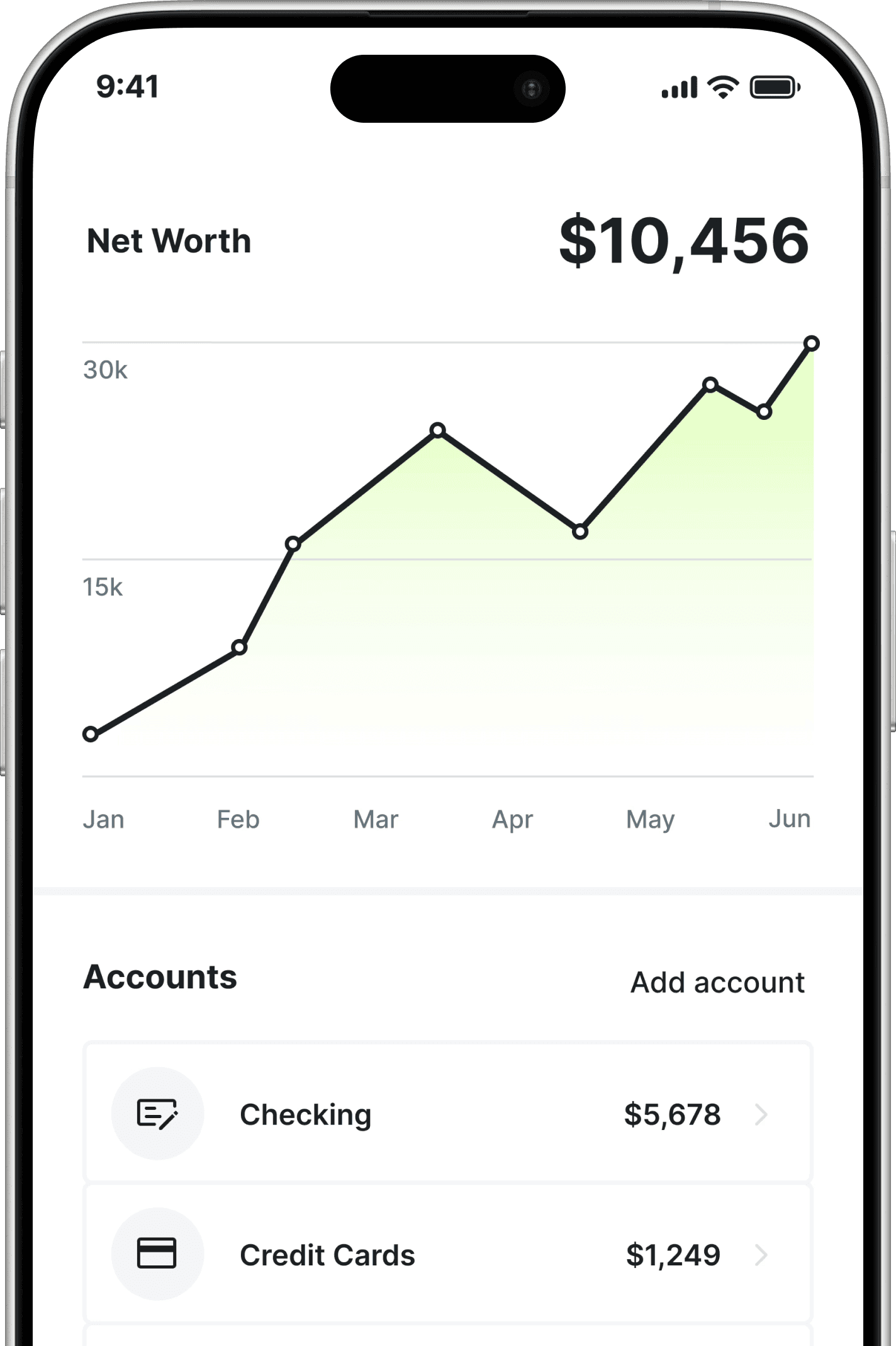Click the May peak data point
This screenshot has height=1346, width=896.
710,383
